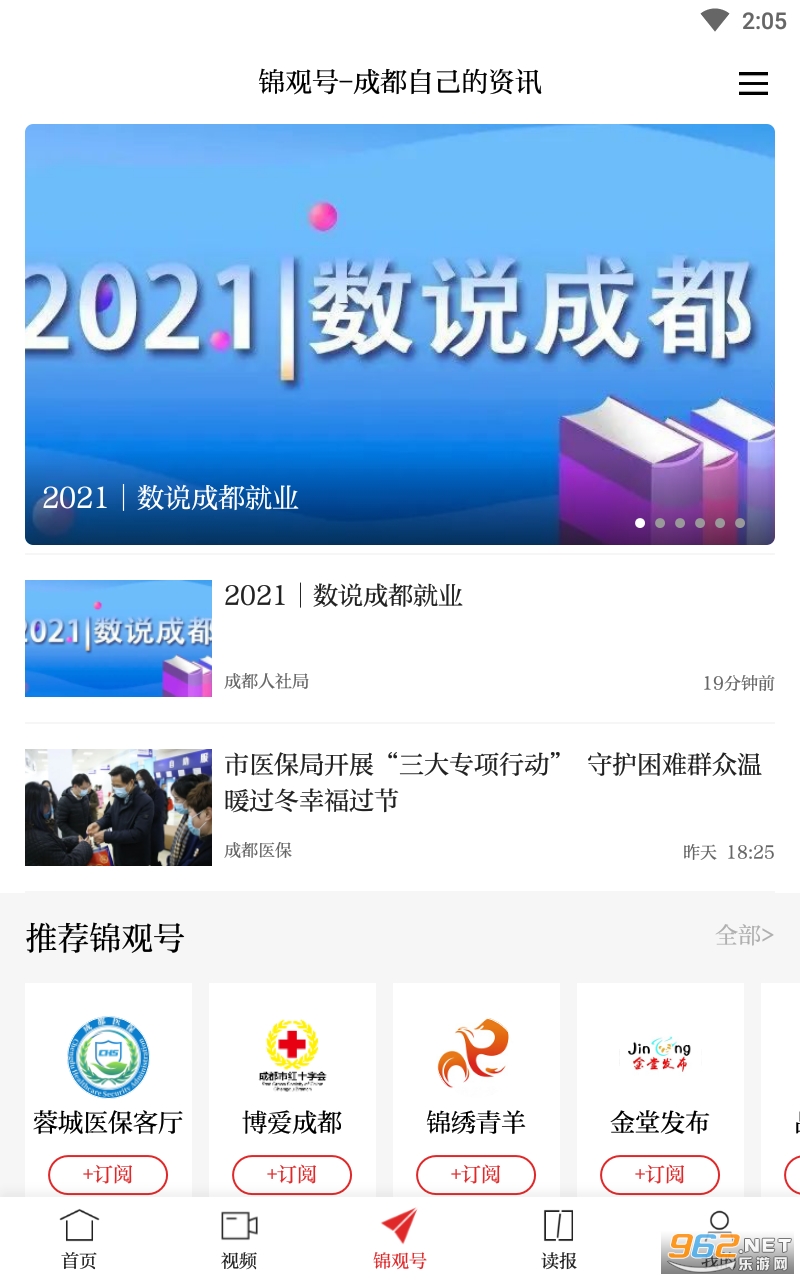Open the 博爱成都 account logo
The width and height of the screenshot is (800, 1280).
tap(292, 1054)
